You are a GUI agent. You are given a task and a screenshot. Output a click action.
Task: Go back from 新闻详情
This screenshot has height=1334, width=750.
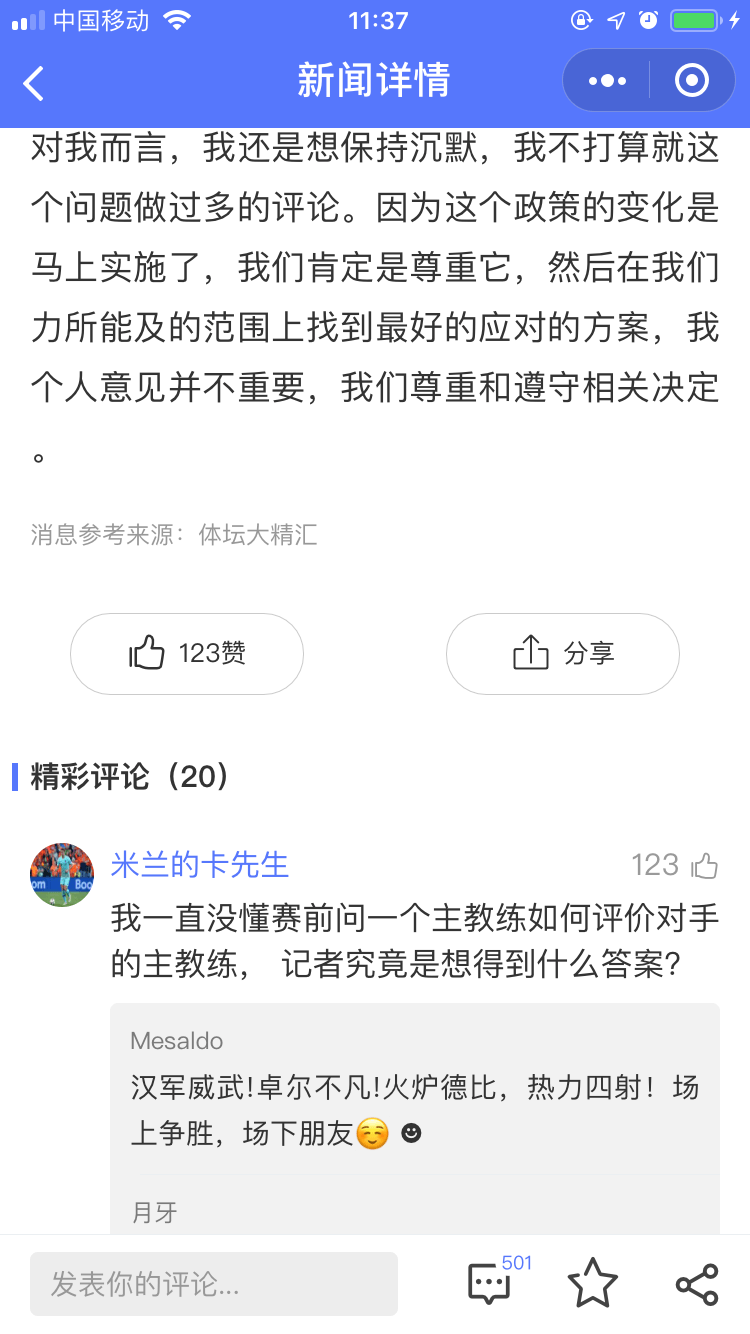click(34, 83)
